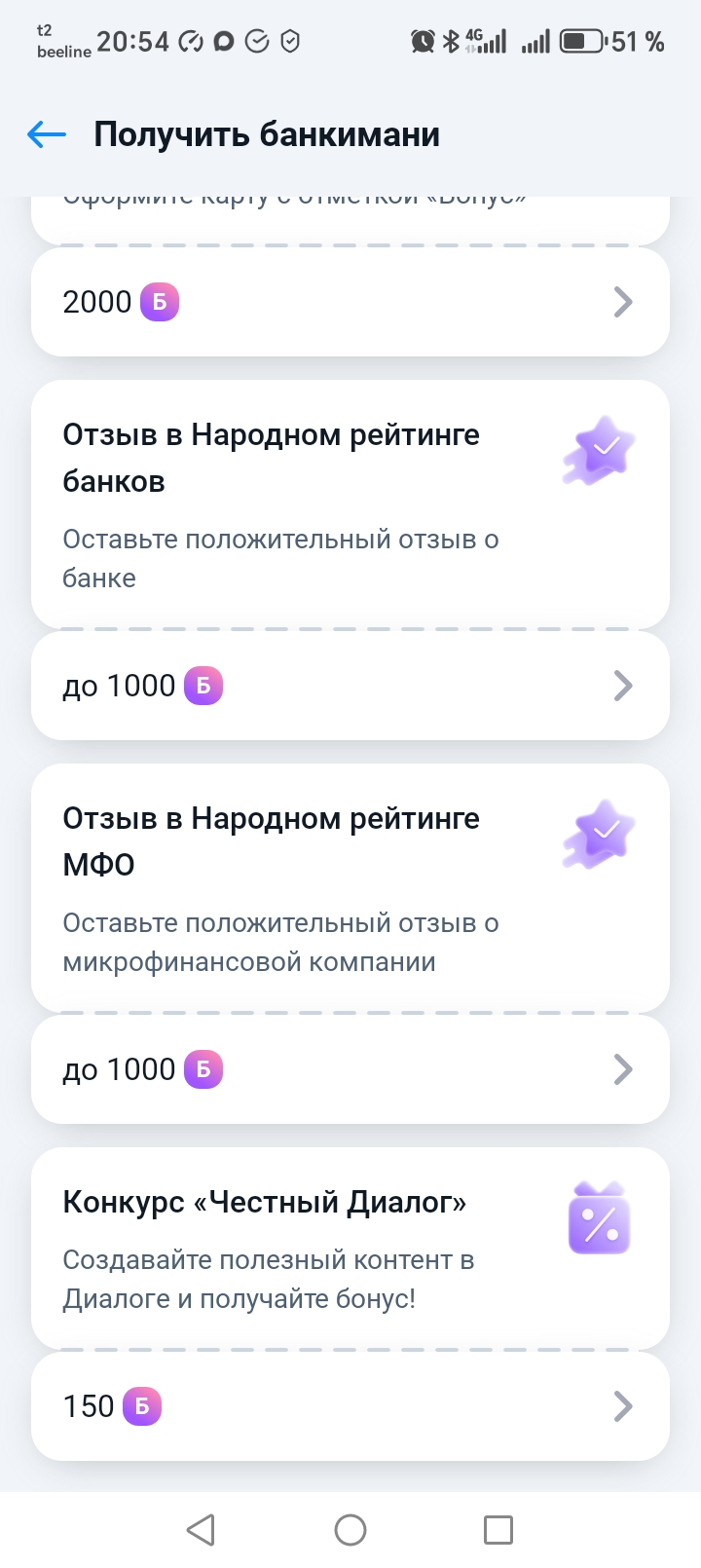
Task: Open the 150 банкимани reward row
Action: point(350,1406)
